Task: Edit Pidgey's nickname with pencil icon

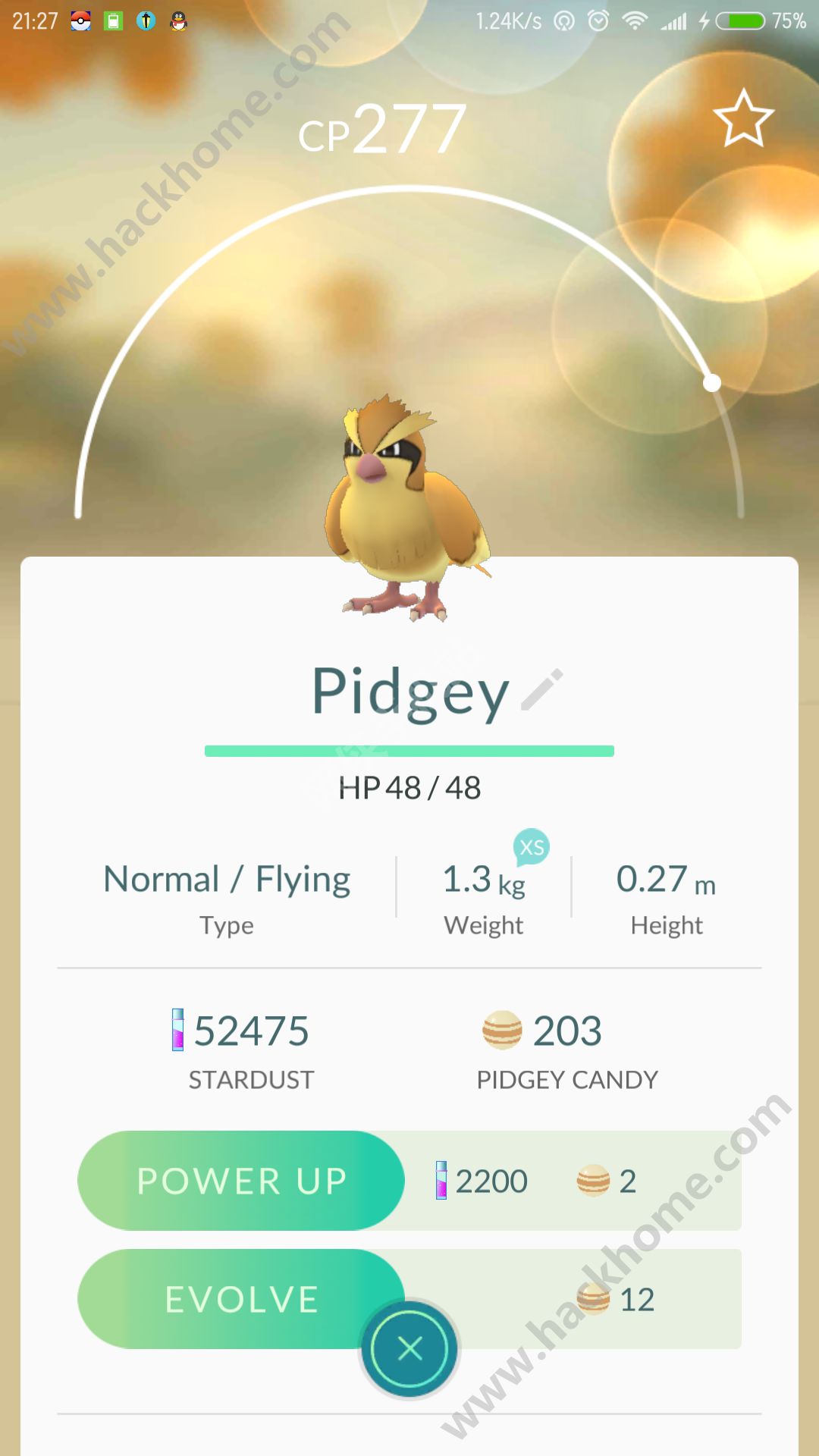Action: coord(543,690)
